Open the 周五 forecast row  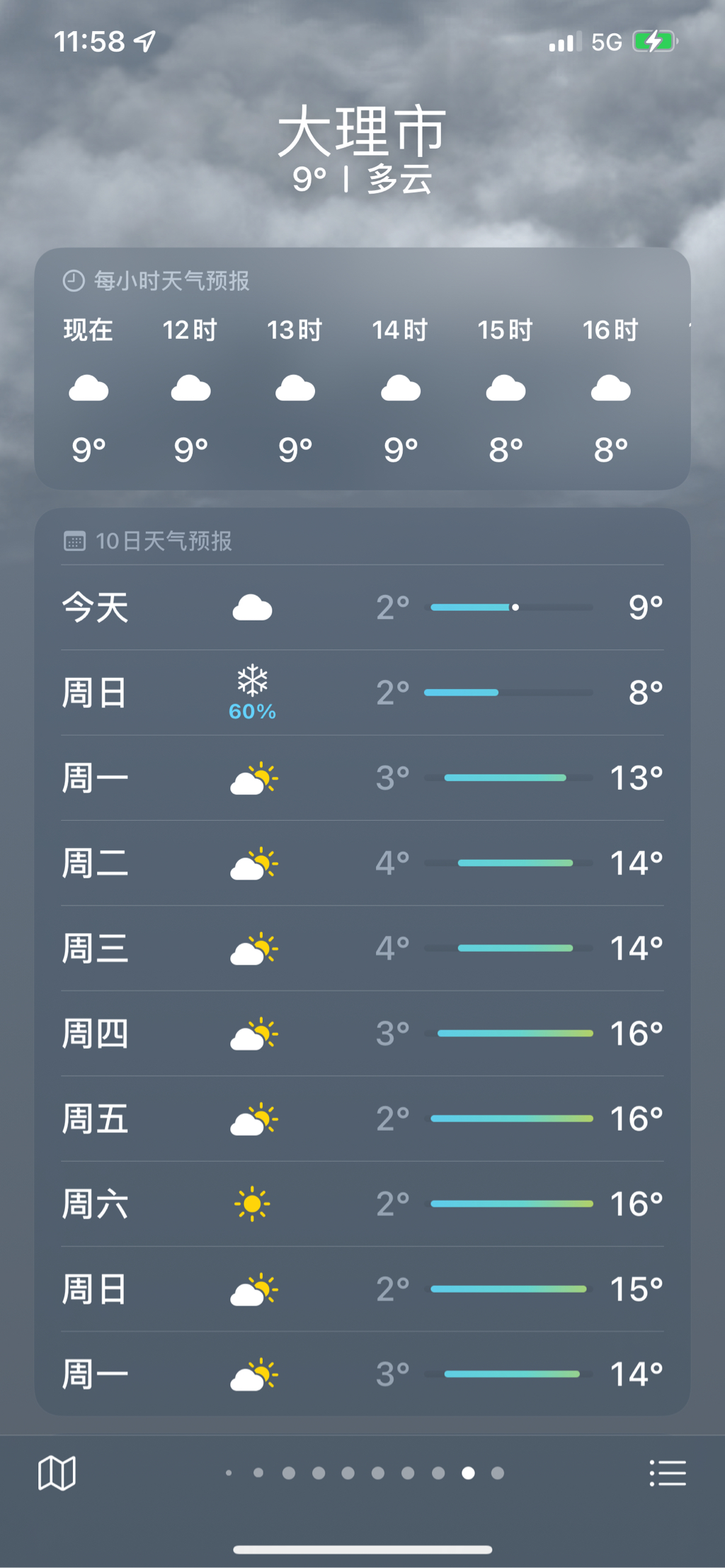pos(362,1119)
